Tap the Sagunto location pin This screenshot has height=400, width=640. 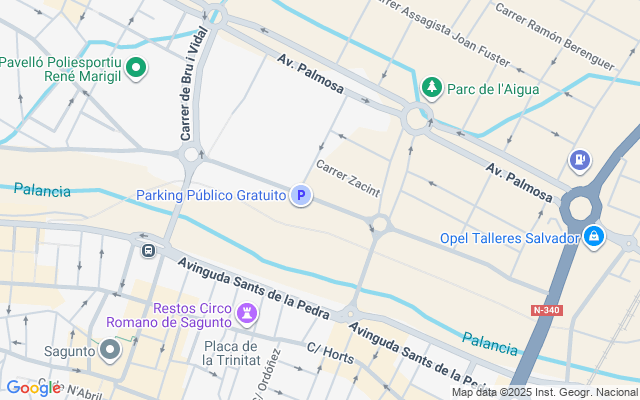110,351
